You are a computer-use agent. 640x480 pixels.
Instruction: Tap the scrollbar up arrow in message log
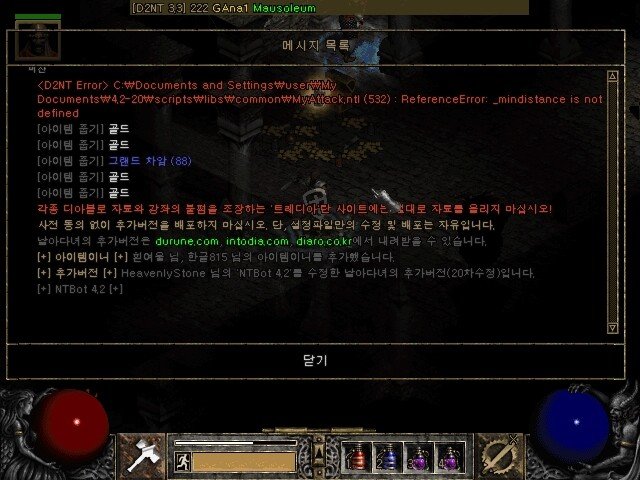[x=612, y=76]
